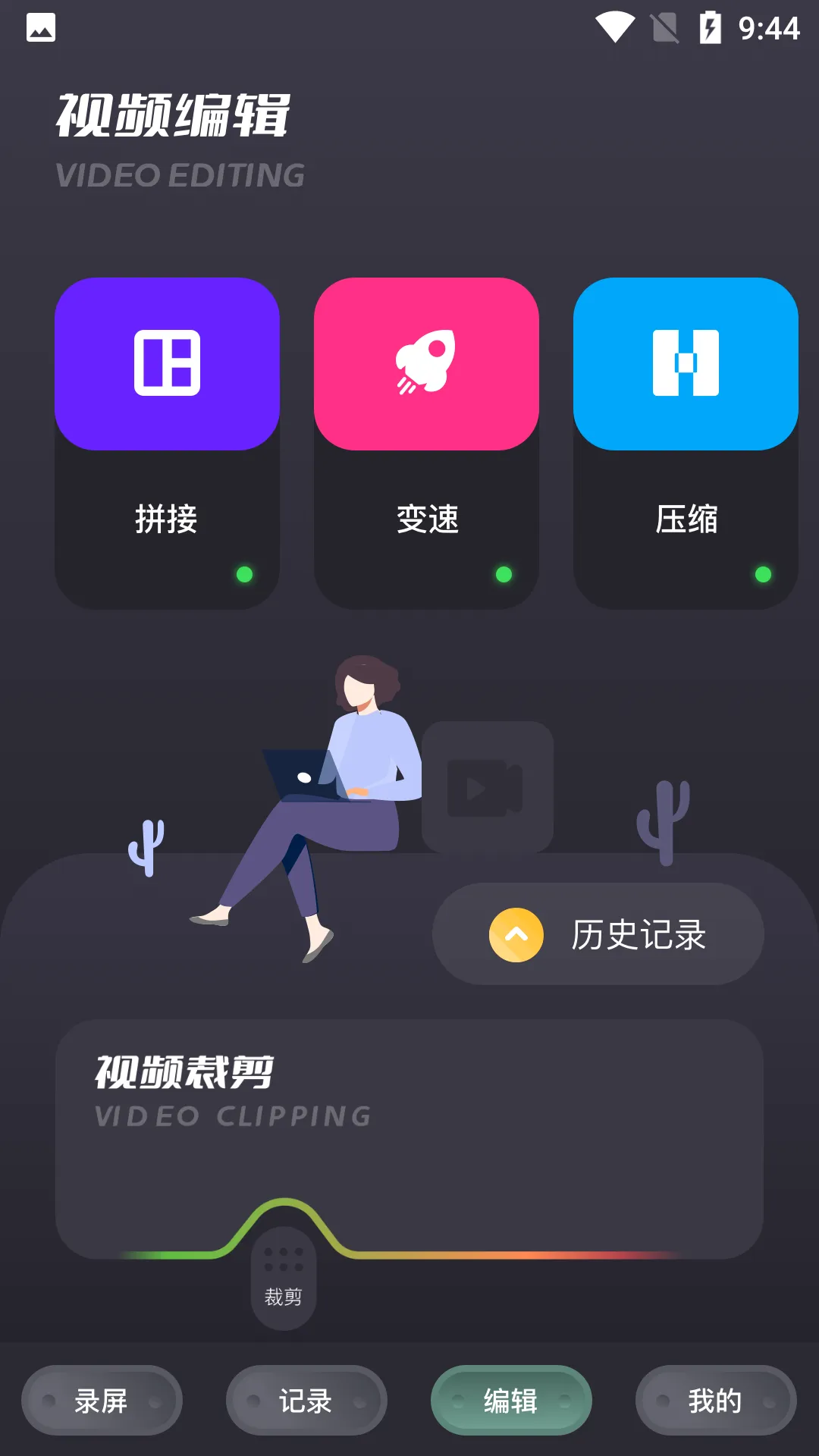Tap the 裁剪 crop handle
The height and width of the screenshot is (1456, 819).
[x=284, y=1279]
